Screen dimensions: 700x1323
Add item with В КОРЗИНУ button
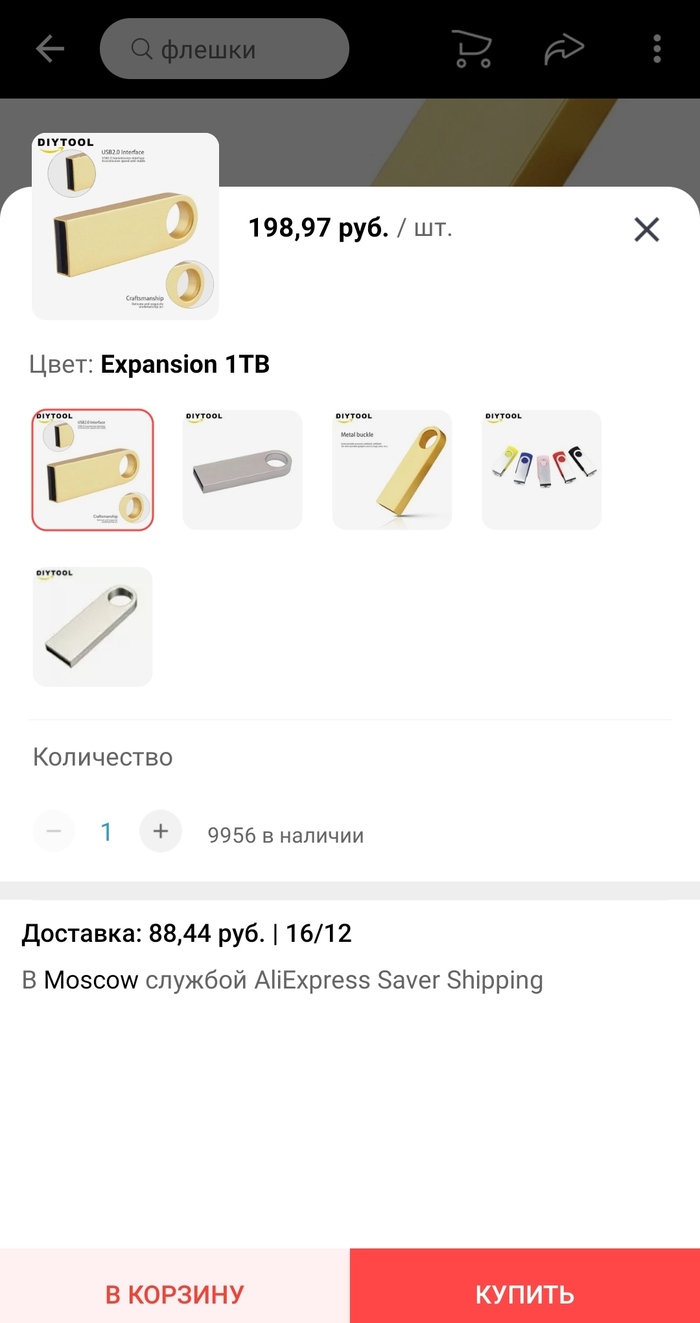(175, 1294)
